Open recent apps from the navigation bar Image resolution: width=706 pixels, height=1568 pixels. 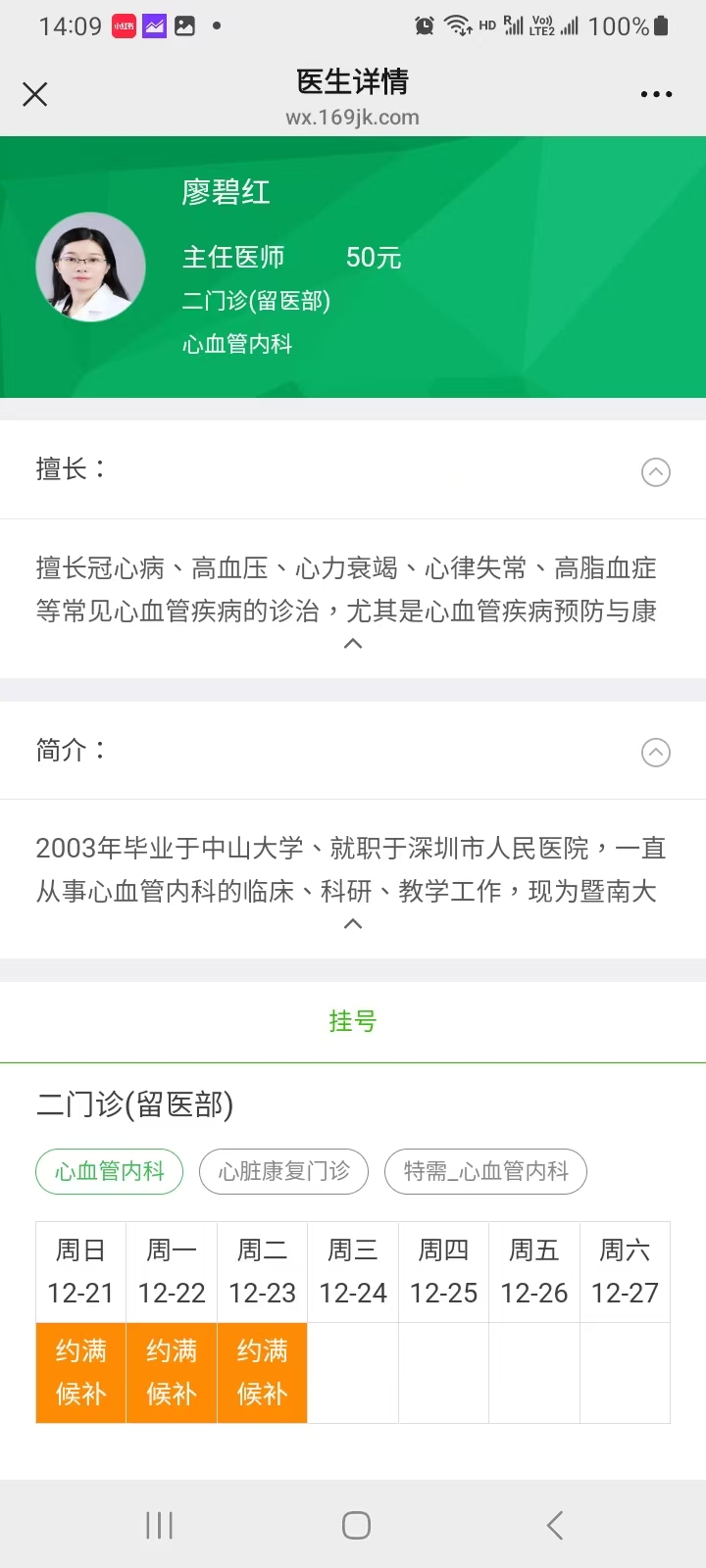tap(159, 1525)
